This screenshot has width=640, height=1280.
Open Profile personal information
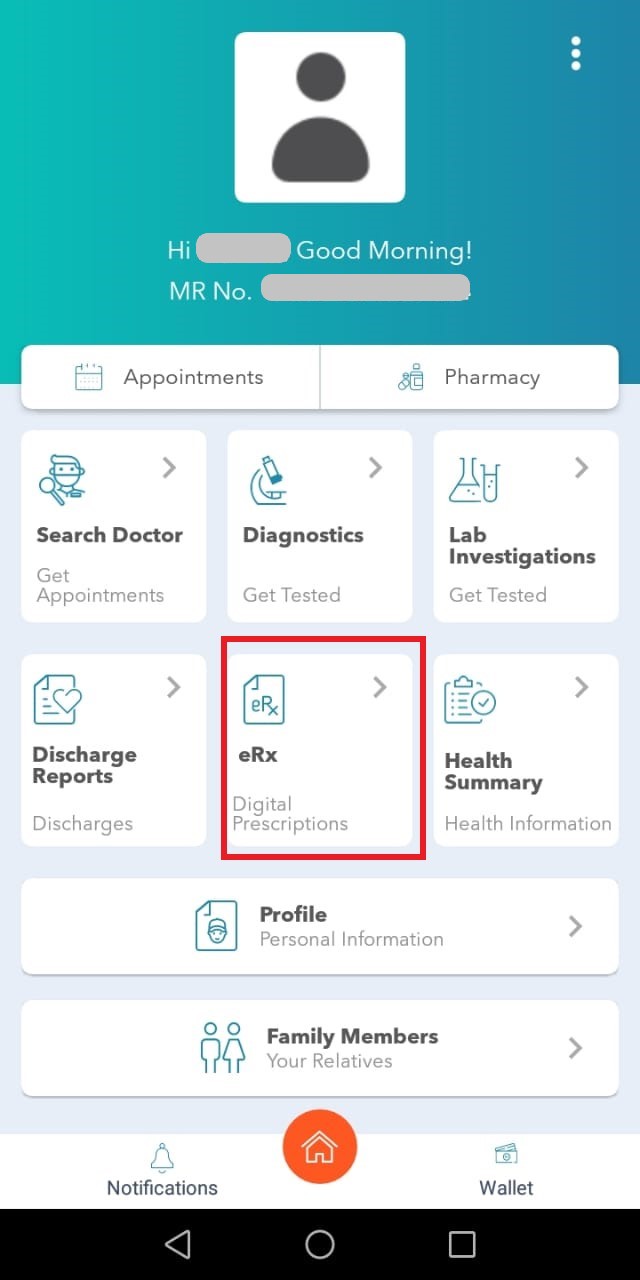pos(319,926)
